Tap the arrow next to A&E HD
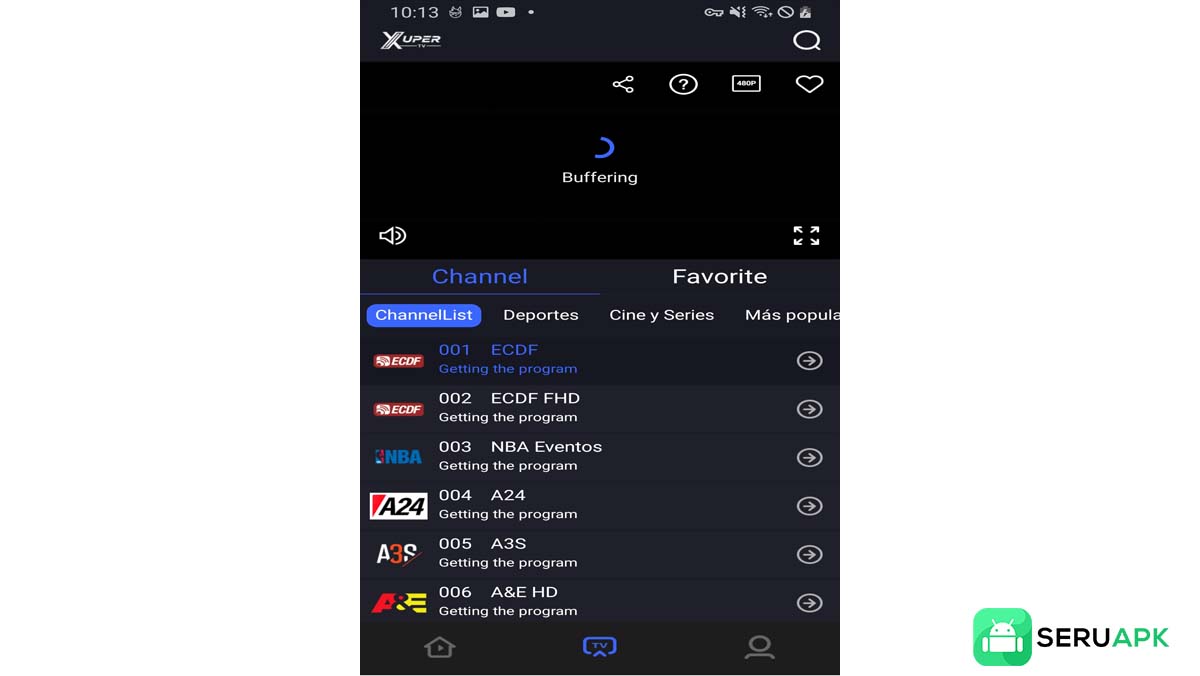 pyautogui.click(x=809, y=603)
